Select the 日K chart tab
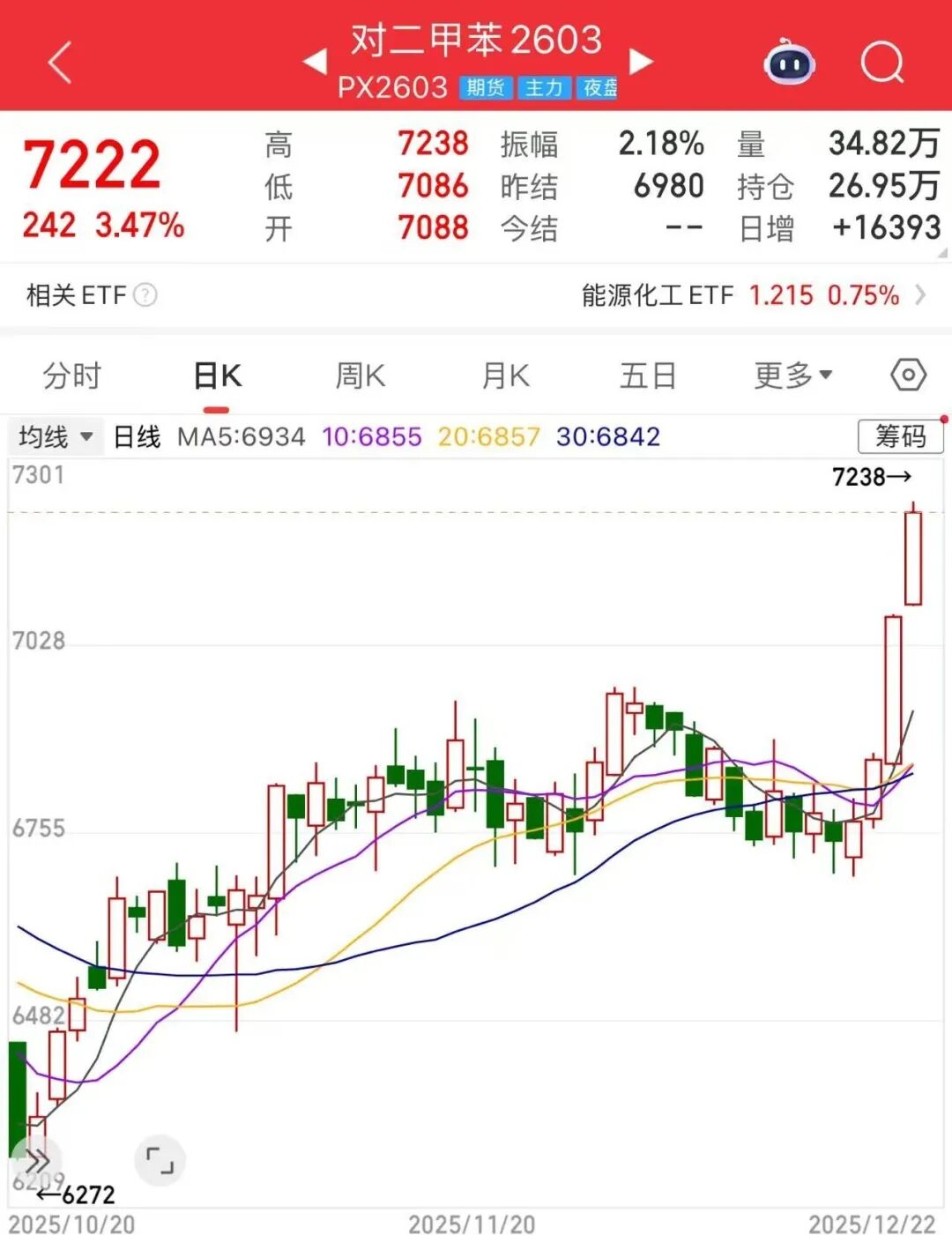Screen dimensions: 952x1235 point(217,376)
